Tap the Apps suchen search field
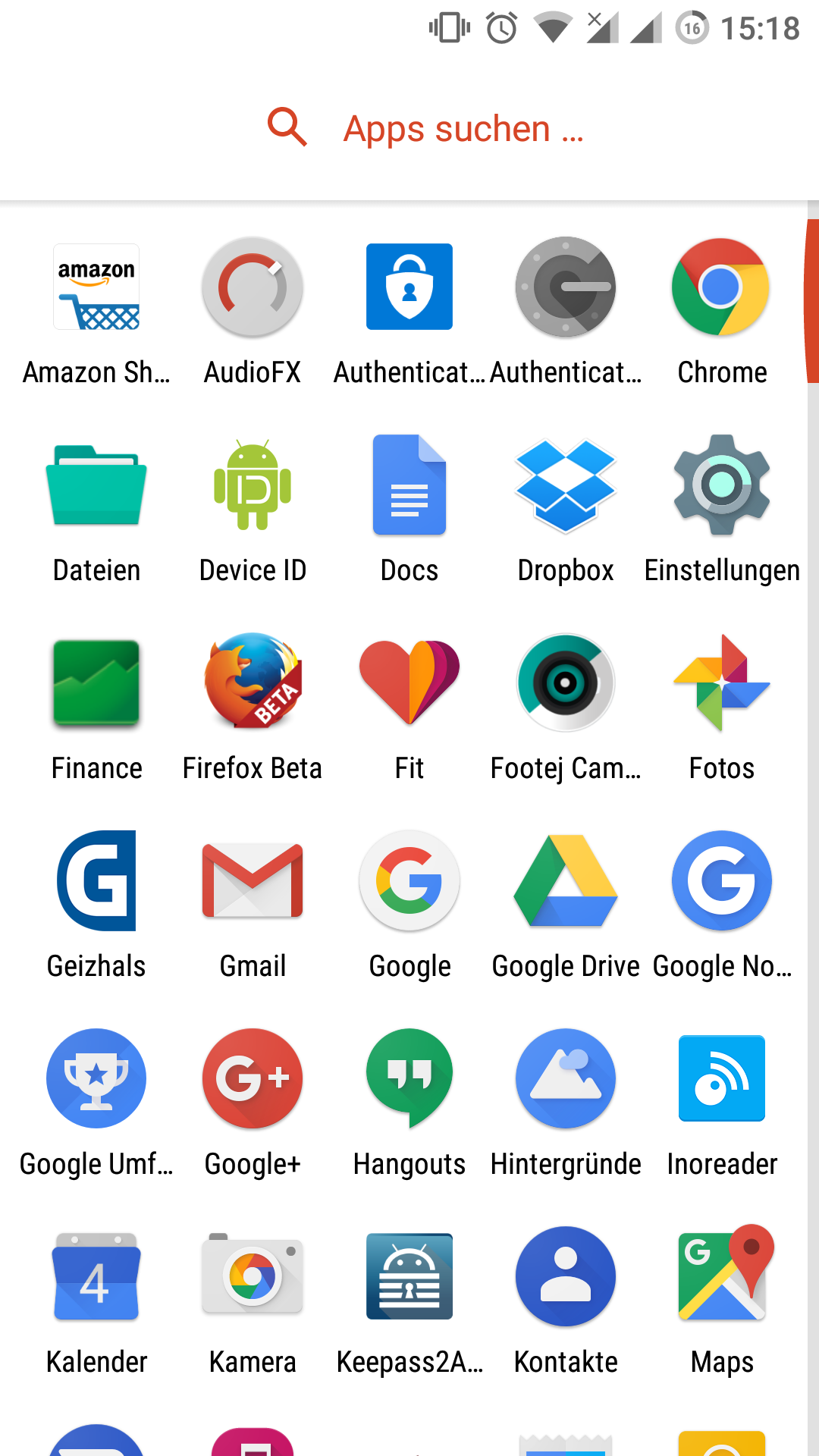The image size is (819, 1456). [x=409, y=128]
